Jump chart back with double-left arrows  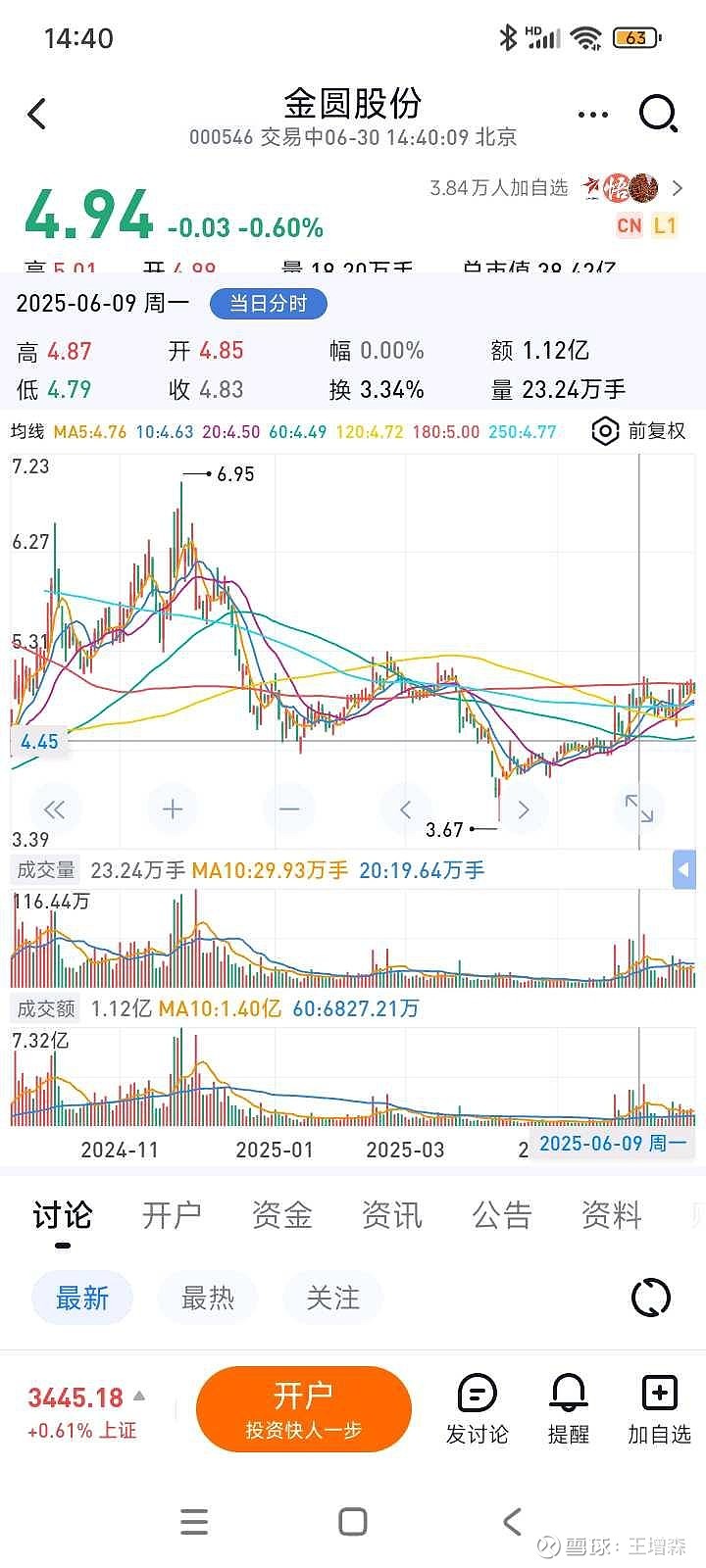tap(54, 809)
